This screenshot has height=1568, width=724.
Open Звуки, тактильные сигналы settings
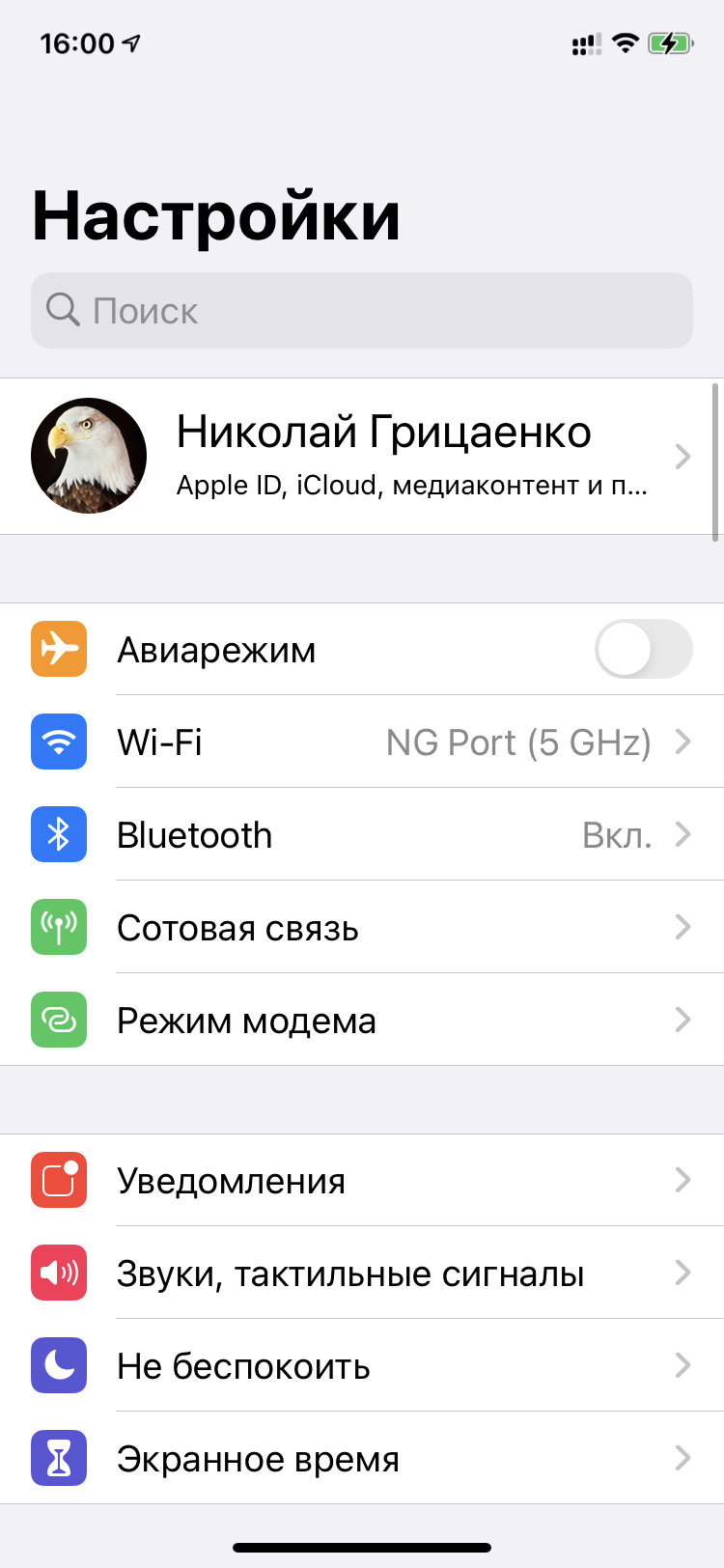362,1273
